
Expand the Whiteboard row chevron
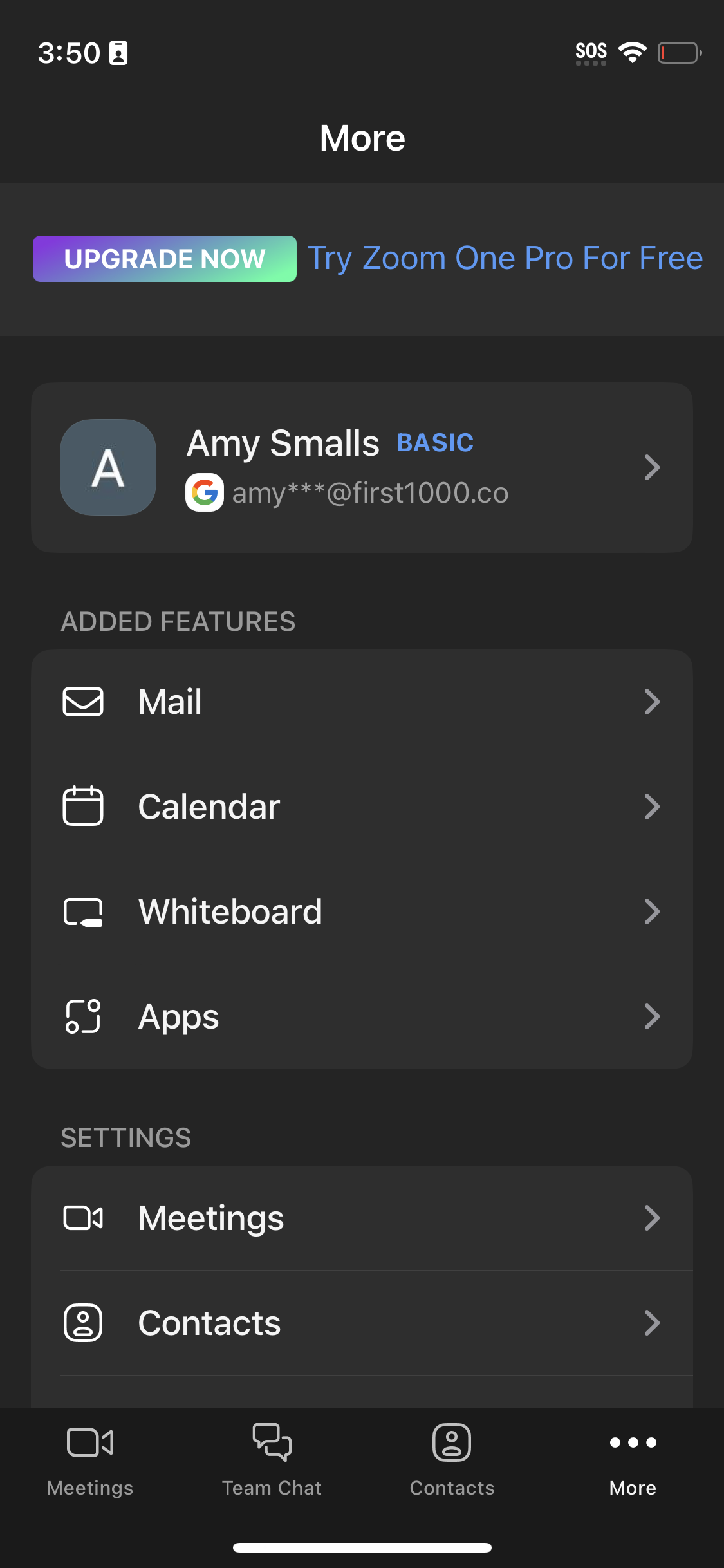(x=653, y=911)
